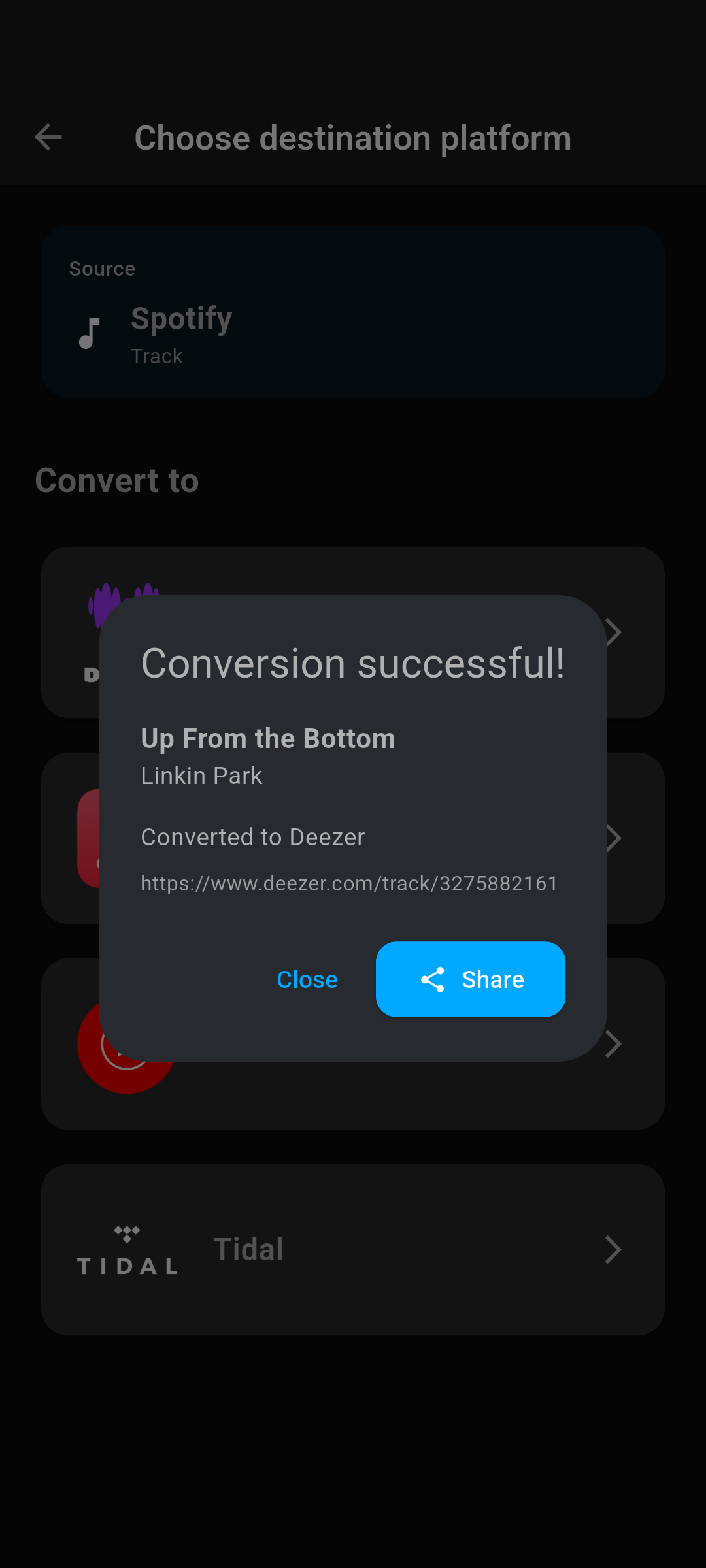706x1568 pixels.
Task: Open the Deezer track link
Action: 348,883
